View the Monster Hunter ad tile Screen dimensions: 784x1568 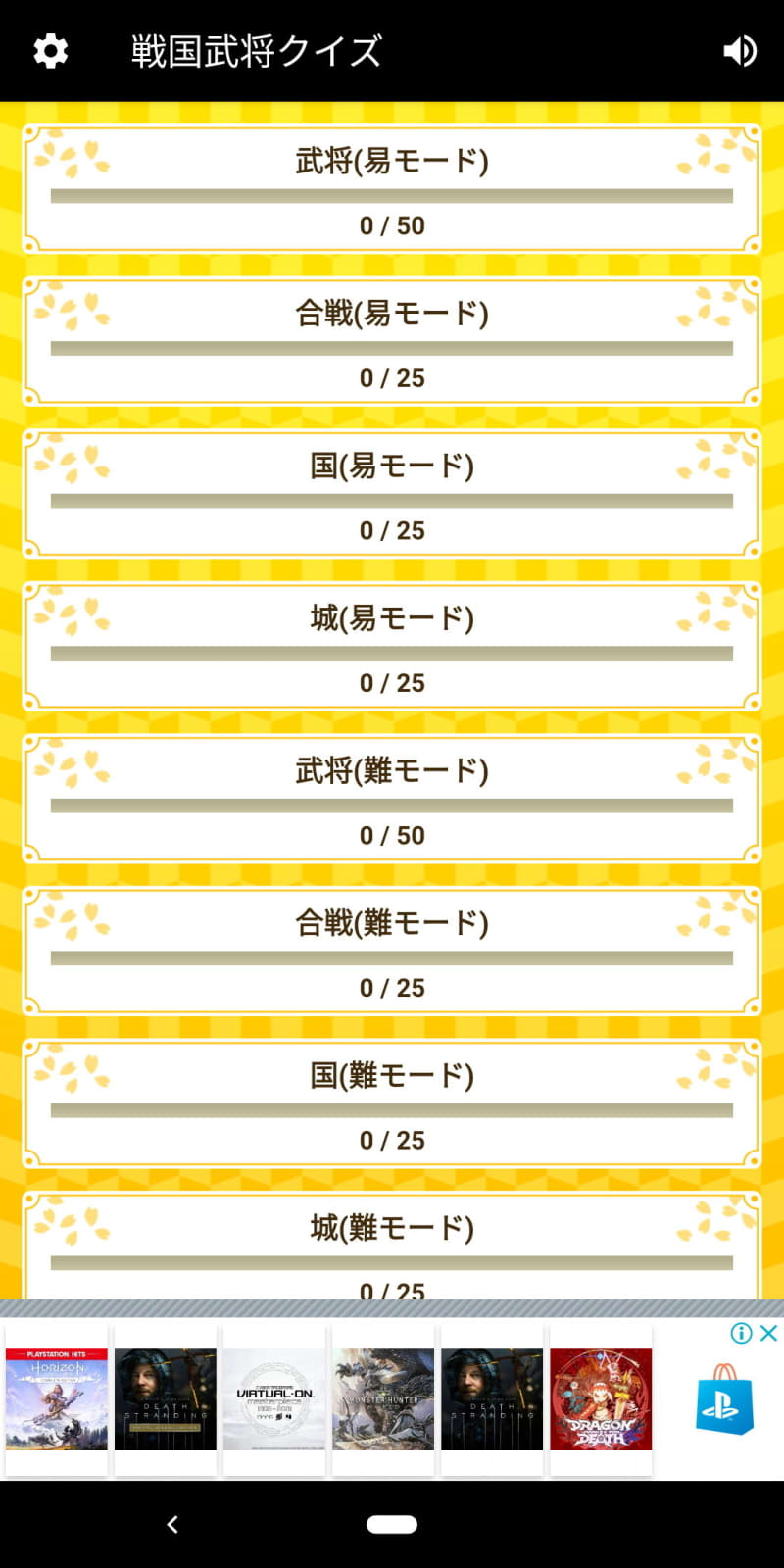[383, 1398]
